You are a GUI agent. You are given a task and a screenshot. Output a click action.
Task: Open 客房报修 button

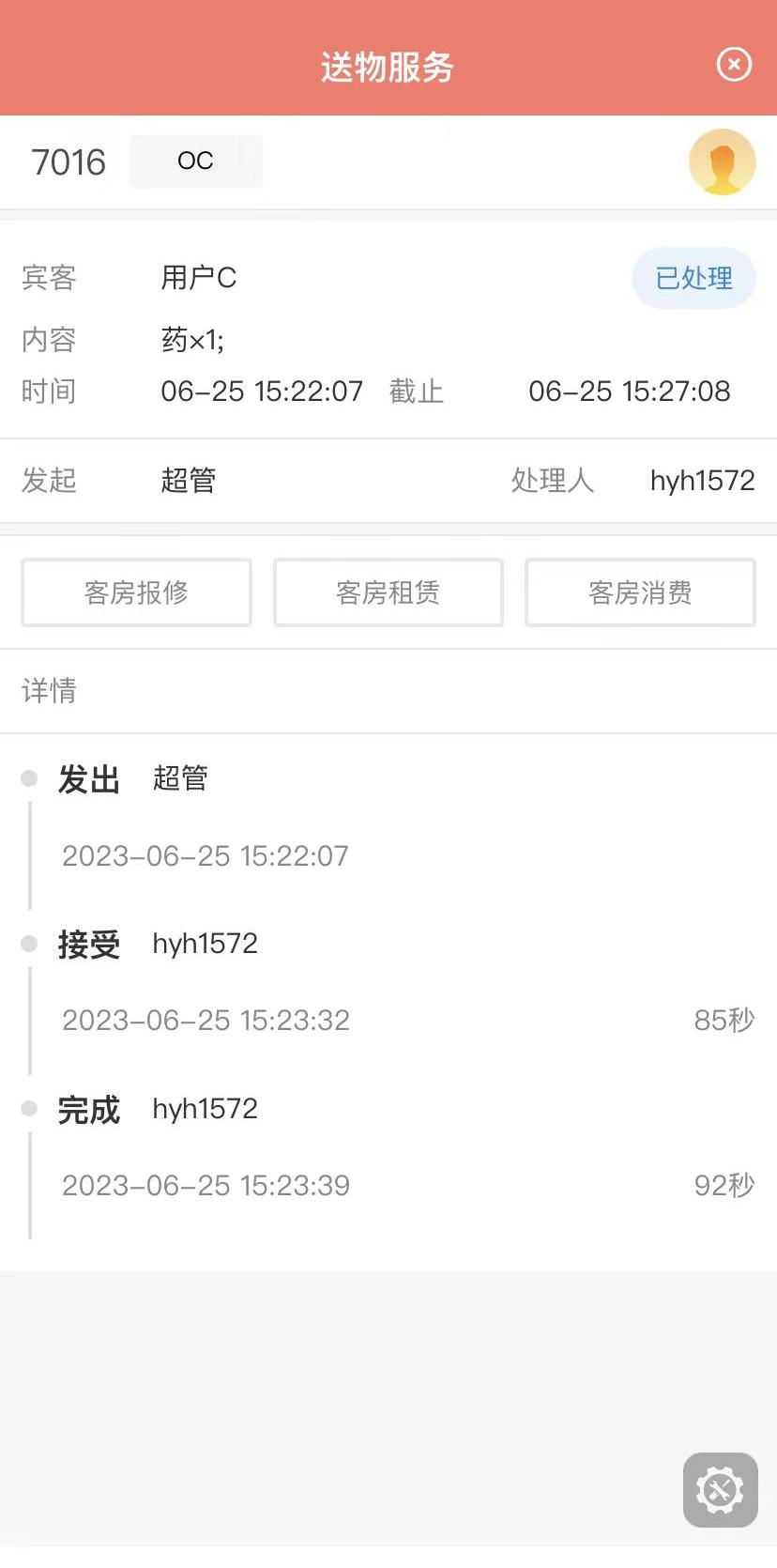[136, 592]
